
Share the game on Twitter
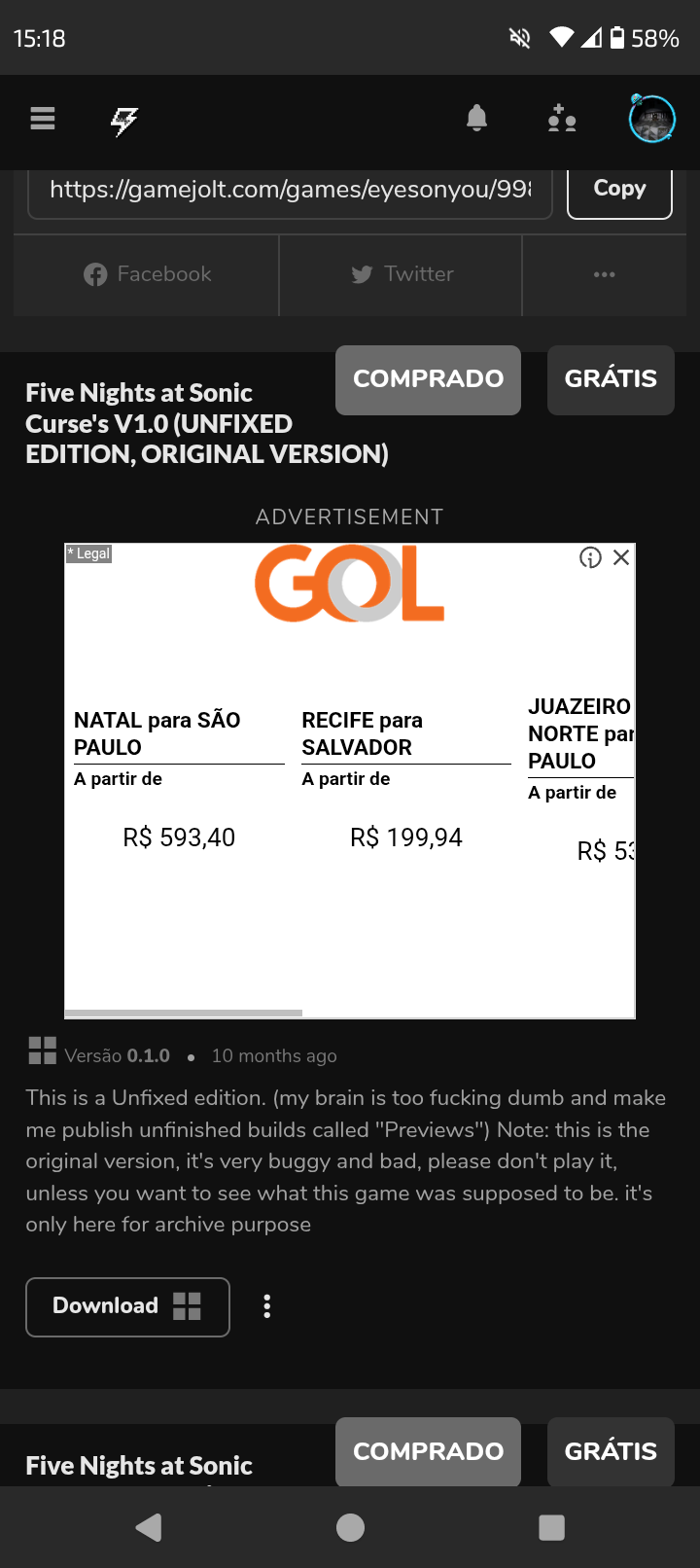pyautogui.click(x=402, y=274)
